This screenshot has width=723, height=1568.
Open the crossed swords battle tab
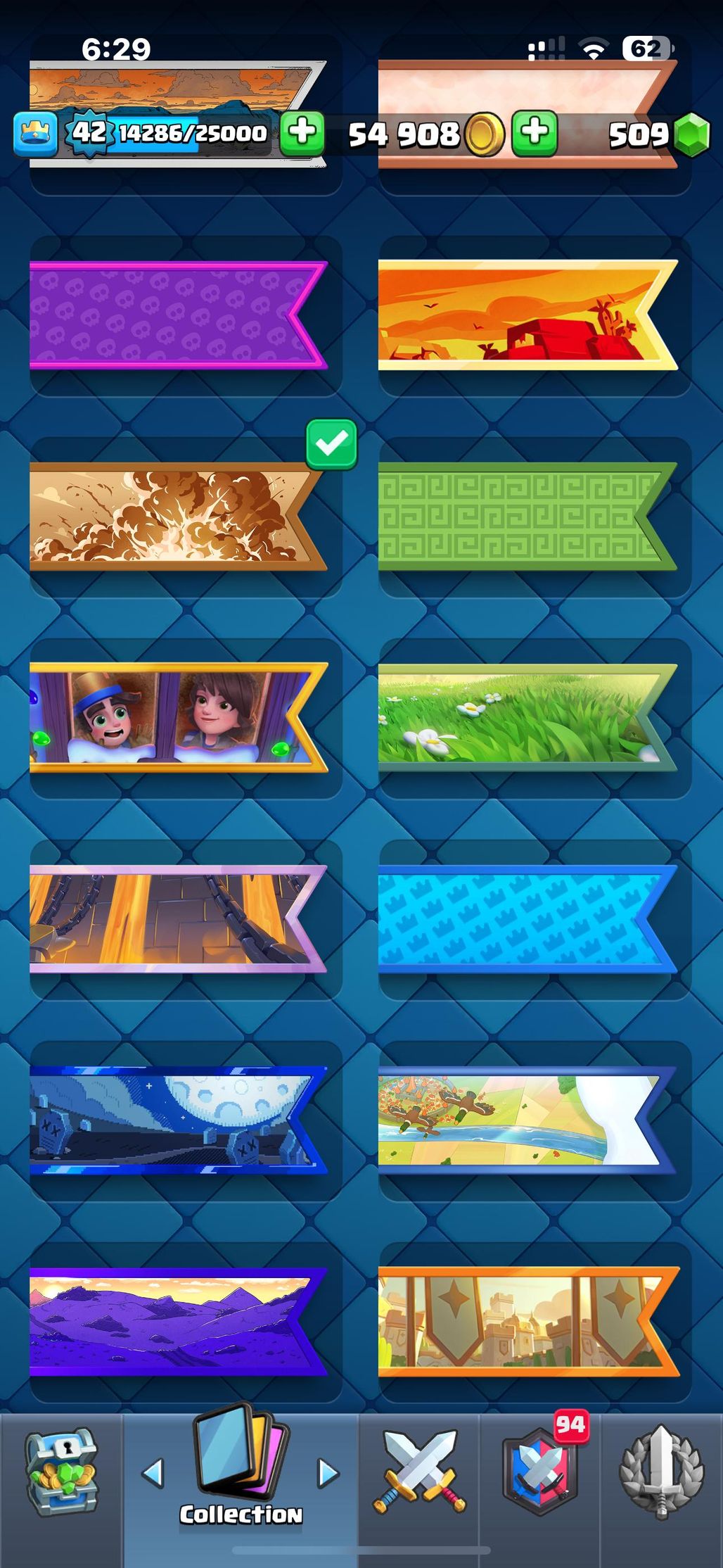coord(419,1471)
